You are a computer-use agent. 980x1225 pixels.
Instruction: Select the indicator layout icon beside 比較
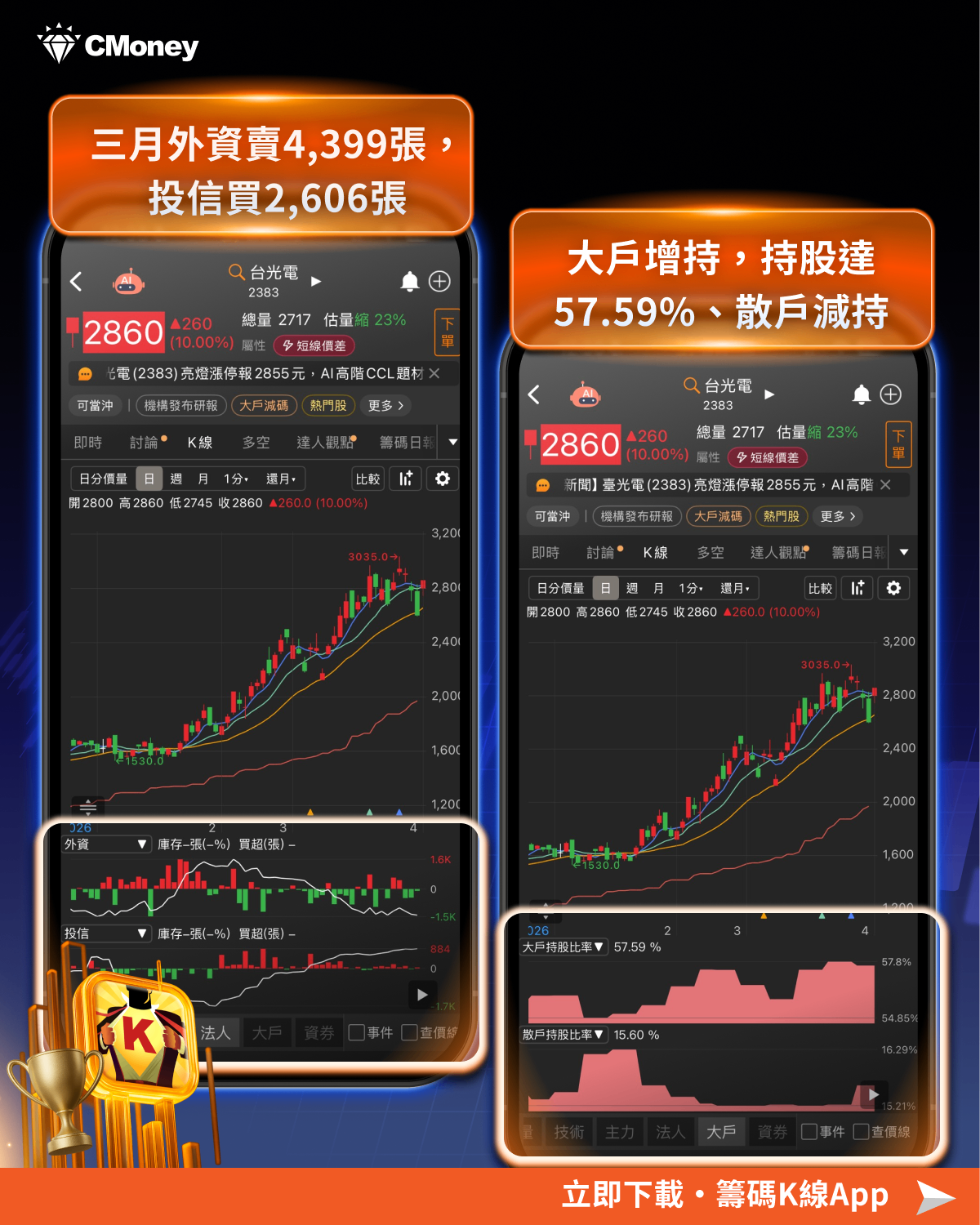pos(406,479)
